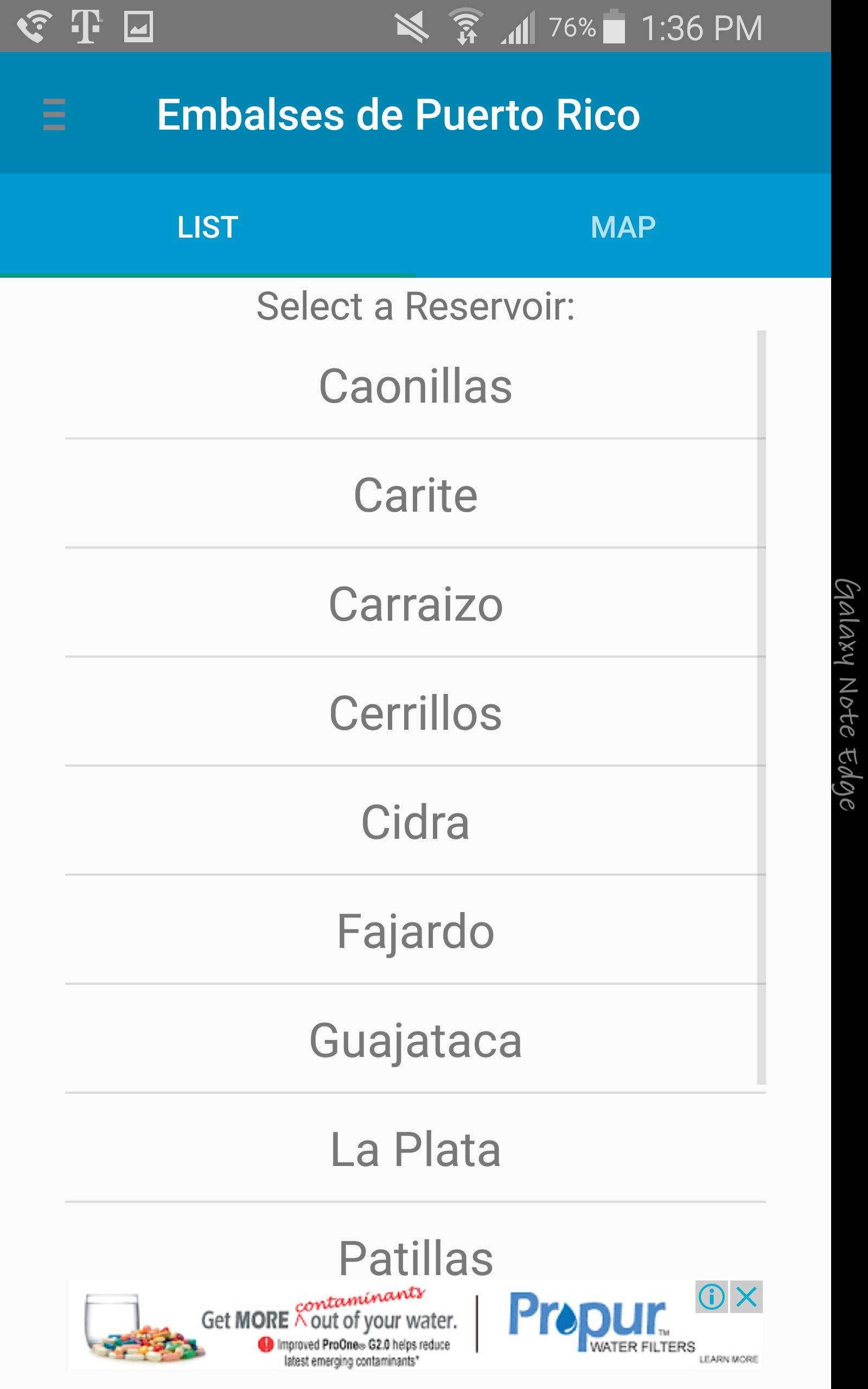Viewport: 868px width, 1389px height.
Task: Select the La Plata reservoir
Action: pos(416,1148)
